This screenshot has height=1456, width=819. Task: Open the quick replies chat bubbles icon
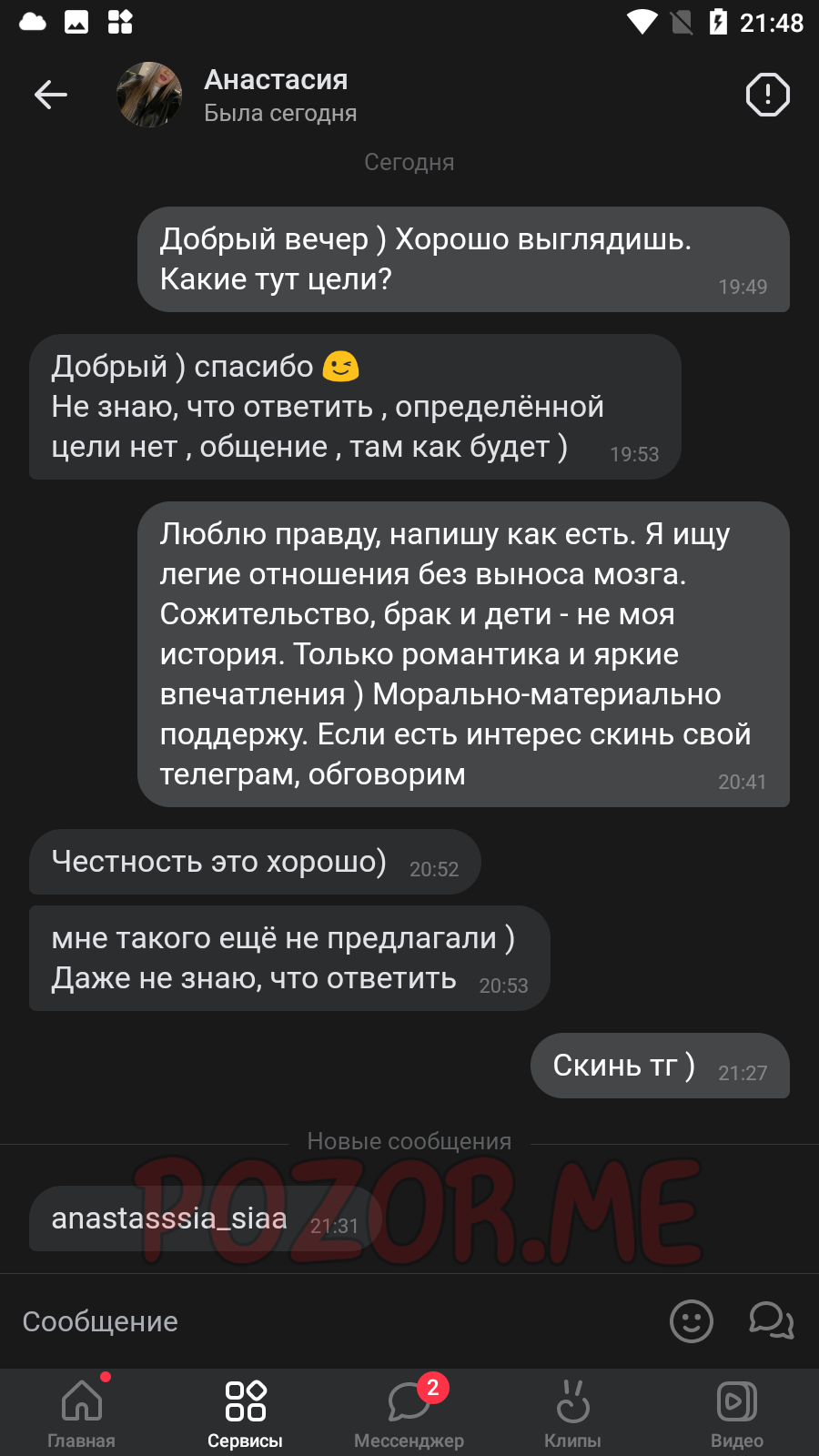coord(771,1320)
